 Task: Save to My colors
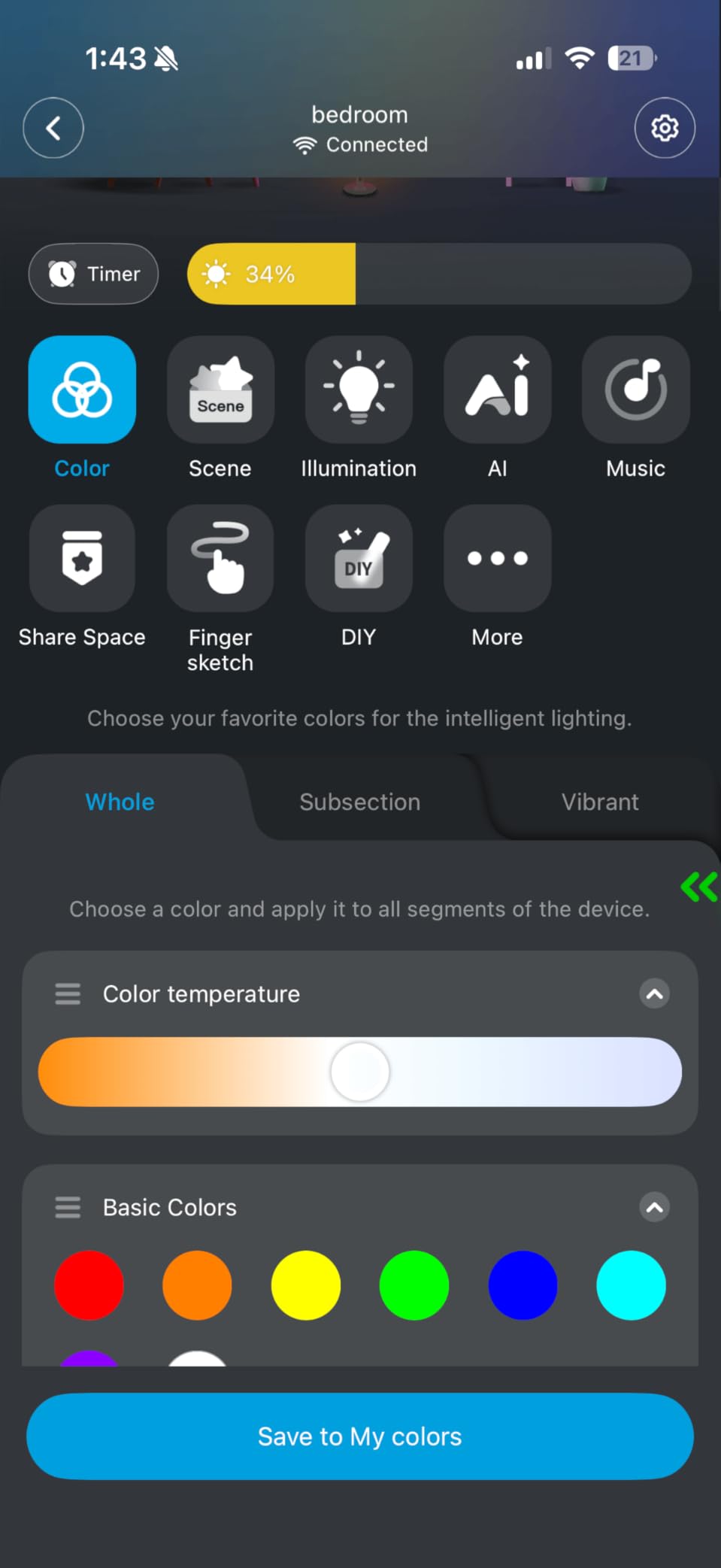pyautogui.click(x=359, y=1436)
